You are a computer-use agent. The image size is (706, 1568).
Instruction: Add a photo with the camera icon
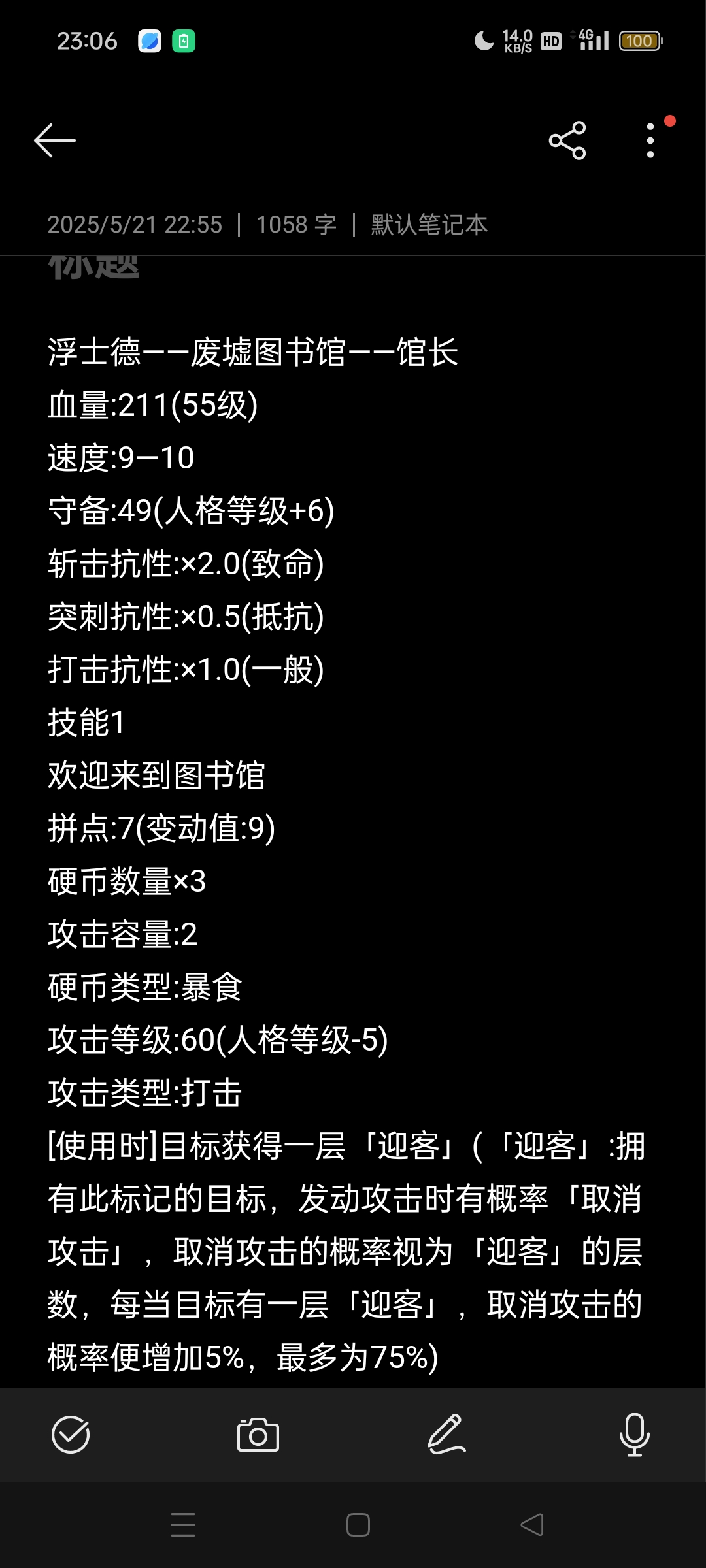(x=258, y=1435)
